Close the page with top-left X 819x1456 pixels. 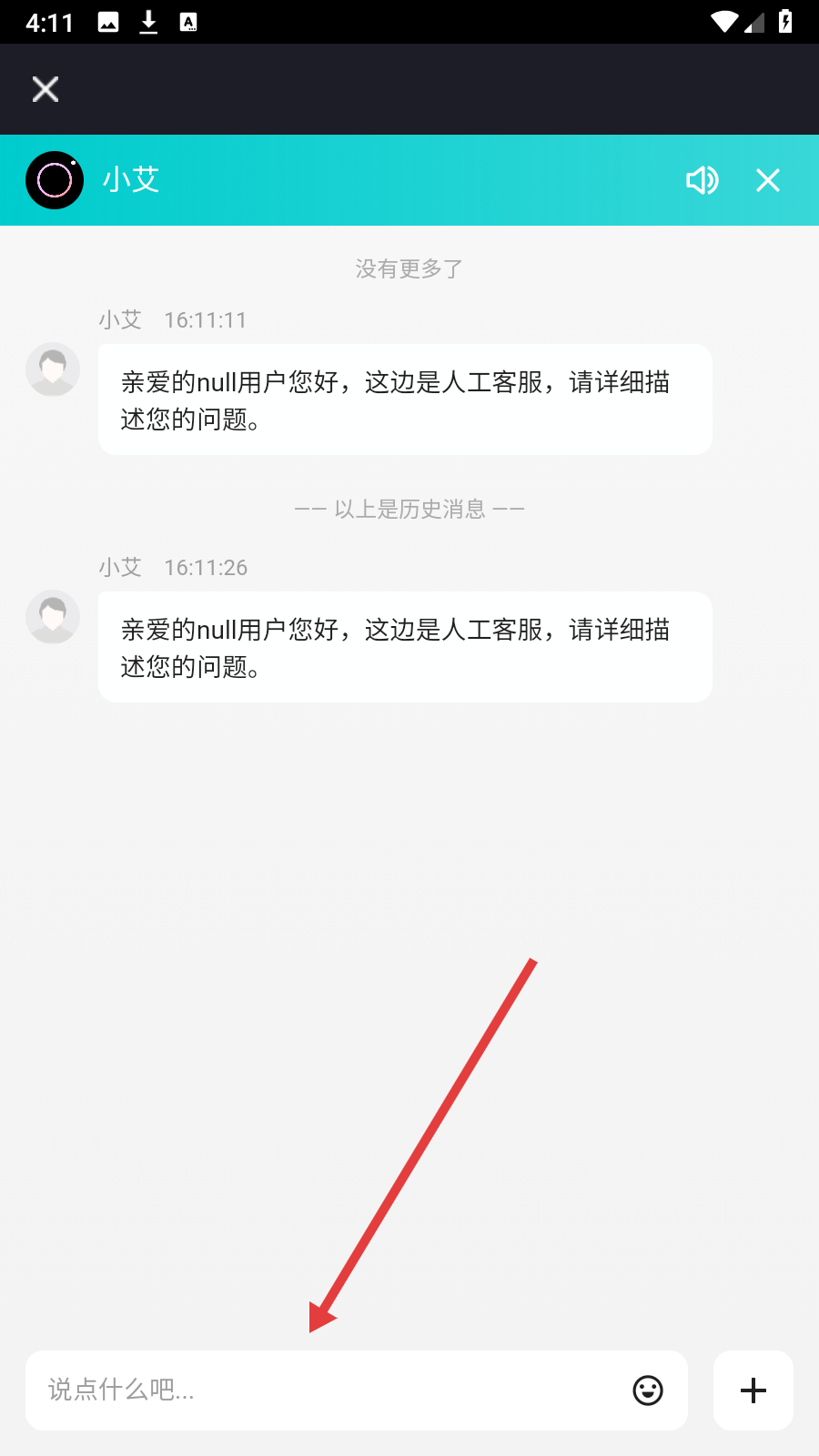click(x=45, y=89)
